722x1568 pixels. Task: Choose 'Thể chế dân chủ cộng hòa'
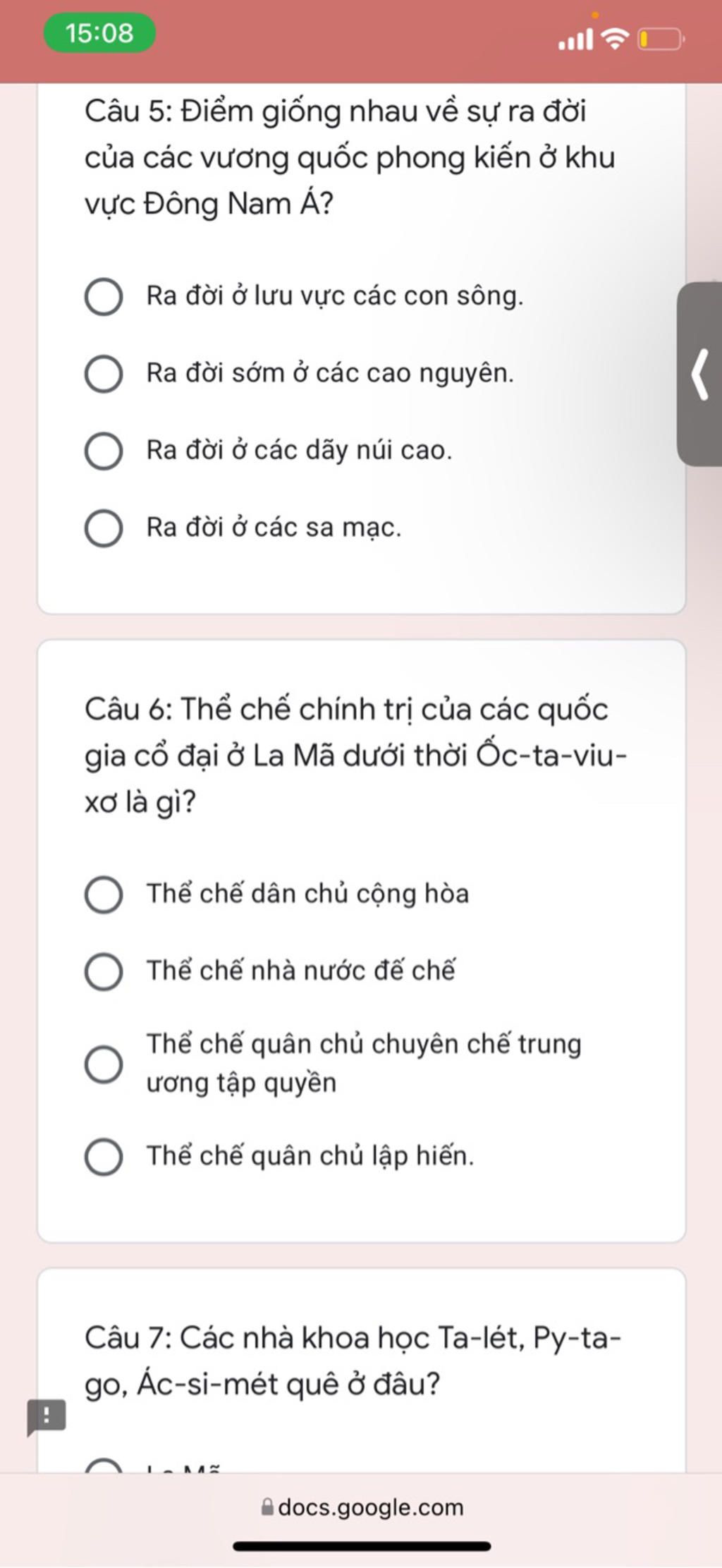tap(104, 894)
